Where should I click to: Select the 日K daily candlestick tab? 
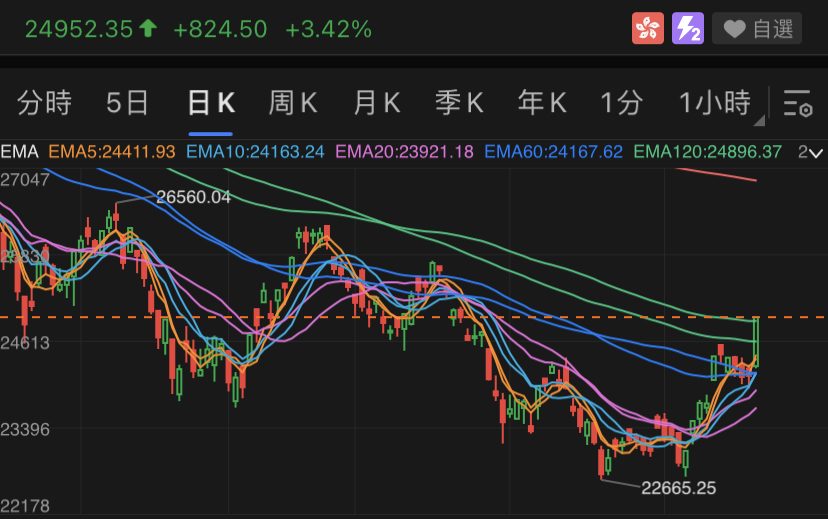pos(210,102)
